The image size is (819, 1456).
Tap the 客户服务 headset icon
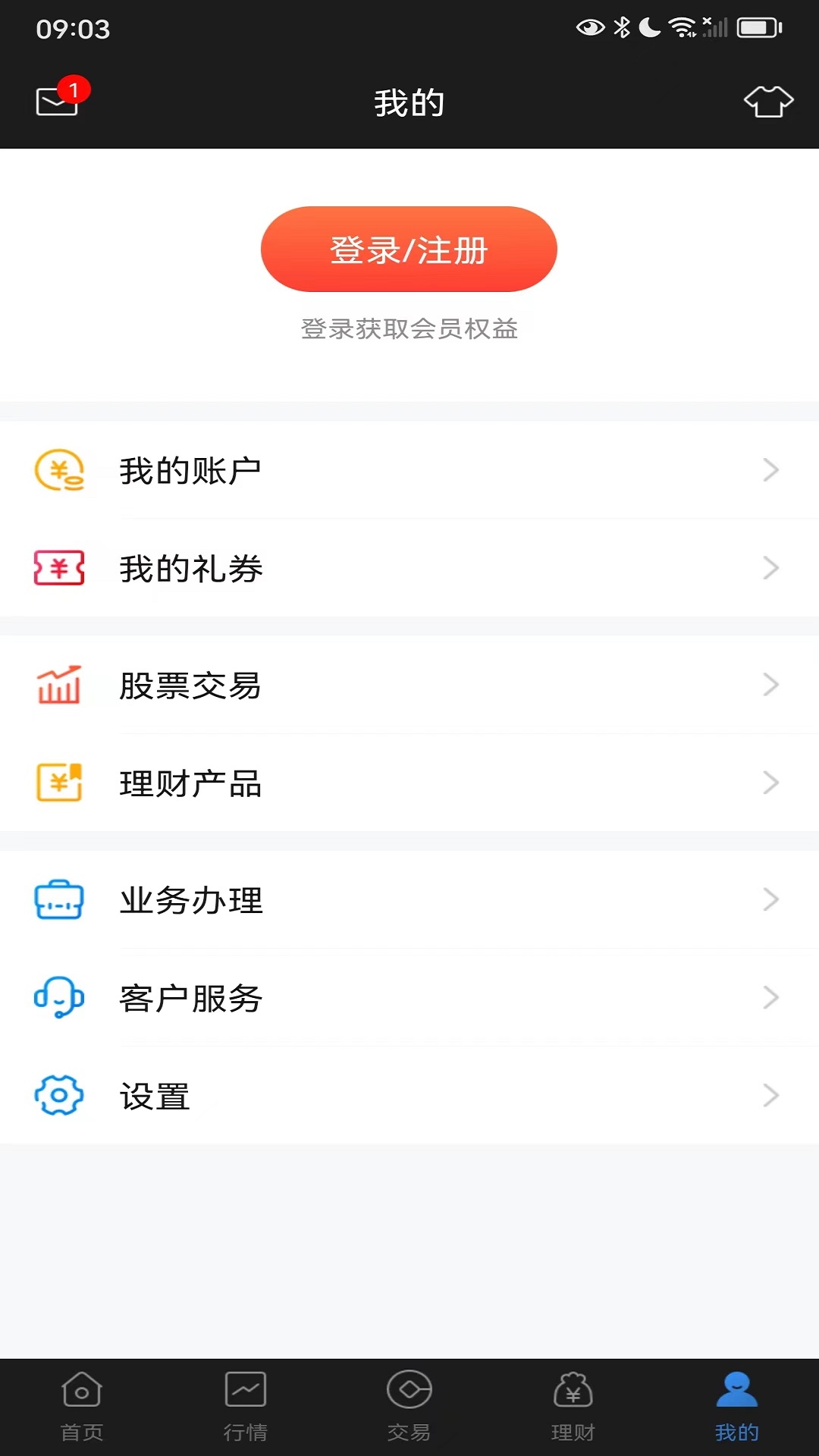(58, 998)
